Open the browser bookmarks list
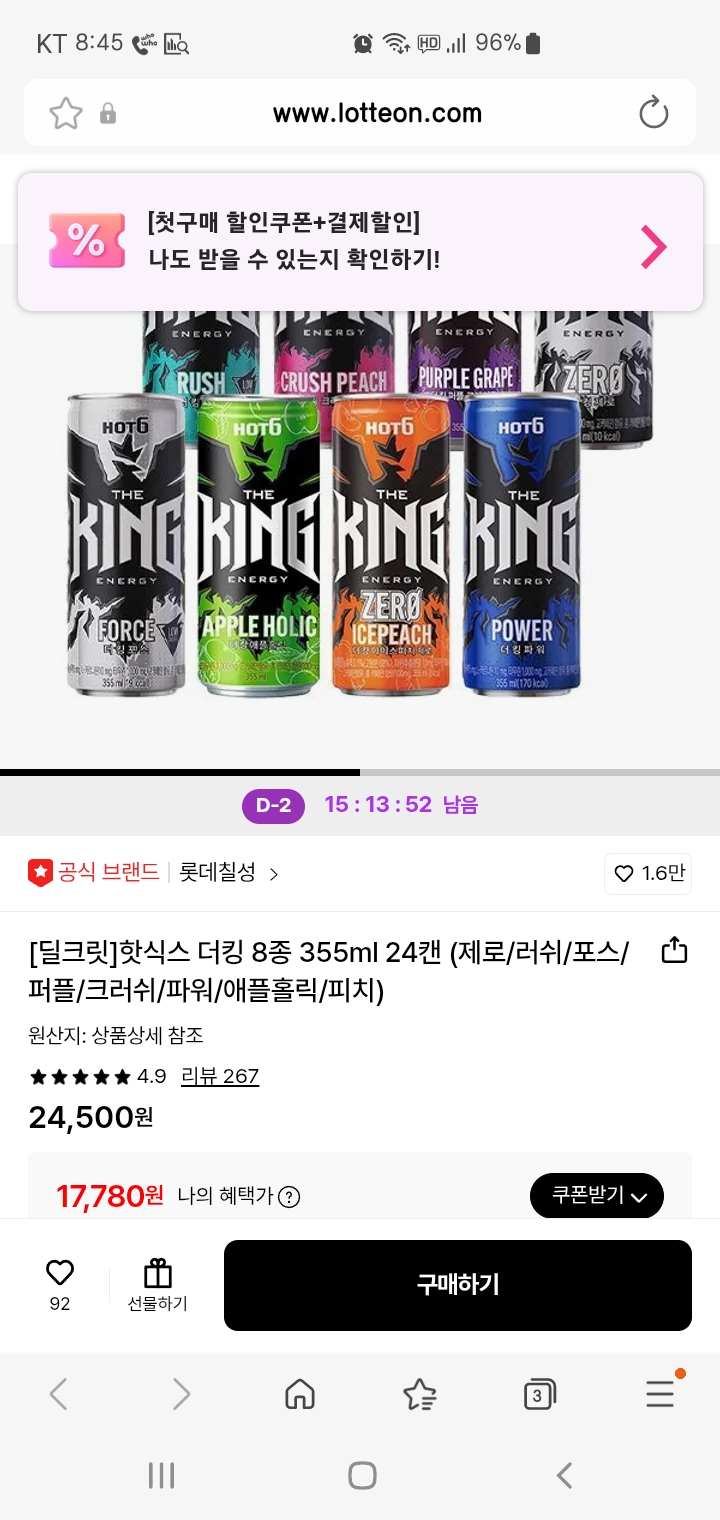Viewport: 720px width, 1520px height. pyautogui.click(x=419, y=1394)
